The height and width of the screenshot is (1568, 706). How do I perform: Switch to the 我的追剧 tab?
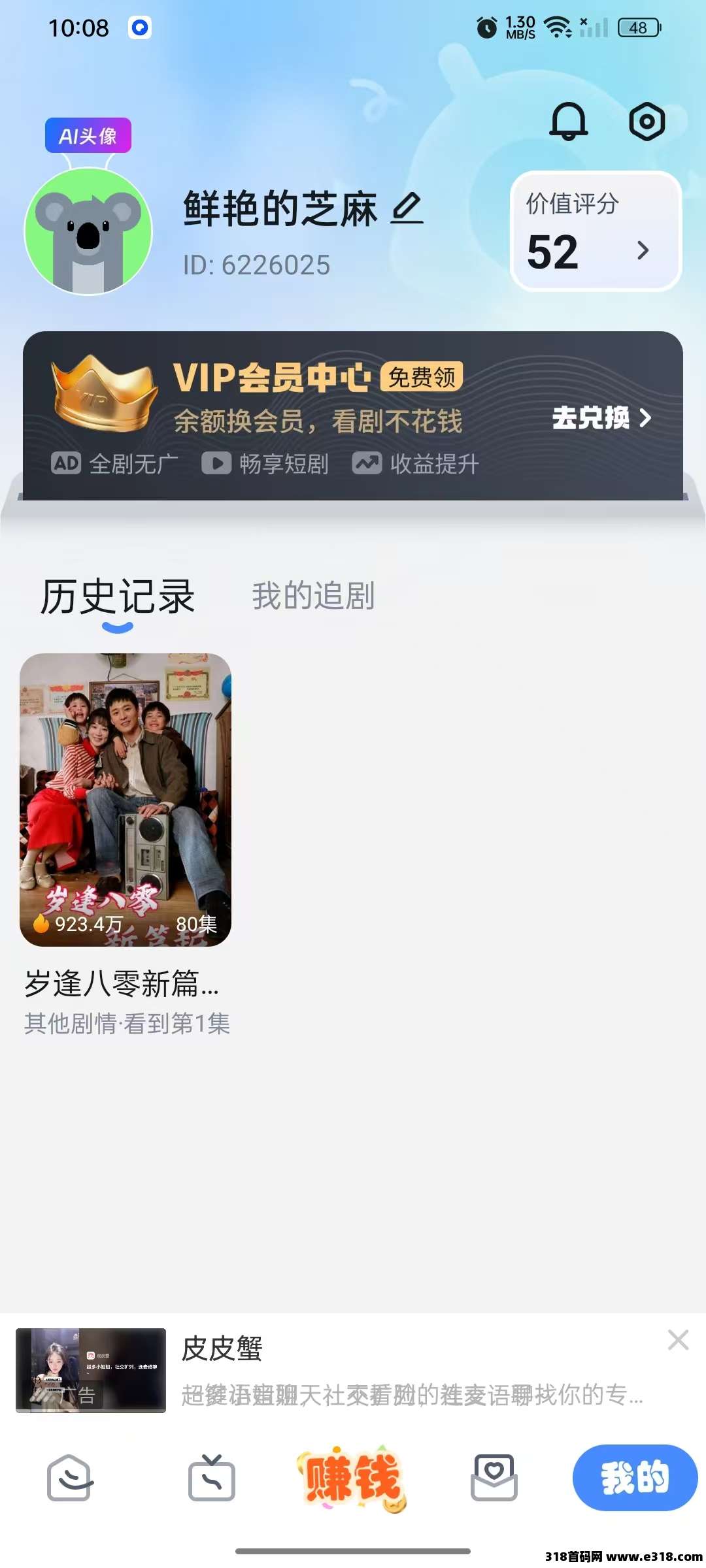click(313, 596)
